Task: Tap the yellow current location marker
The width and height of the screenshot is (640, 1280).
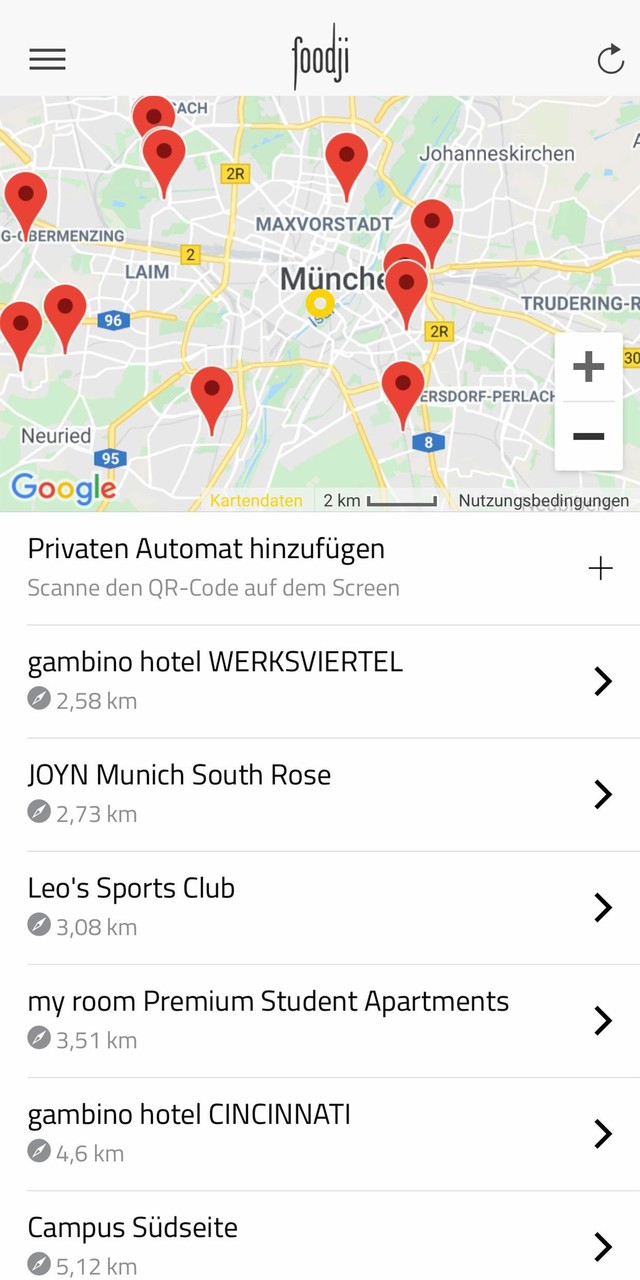Action: 320,303
